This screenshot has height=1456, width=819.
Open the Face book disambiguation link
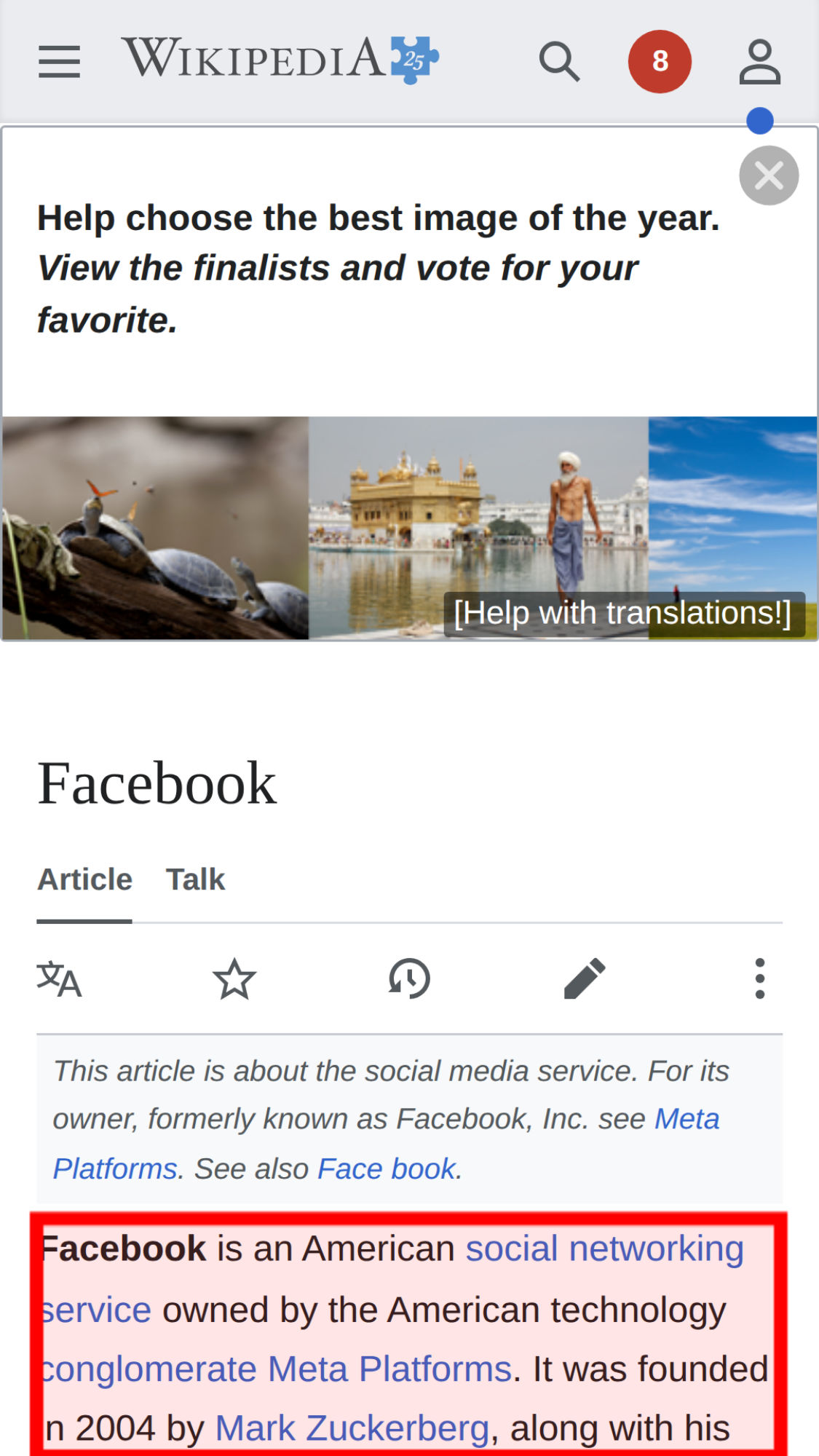[x=386, y=1168]
